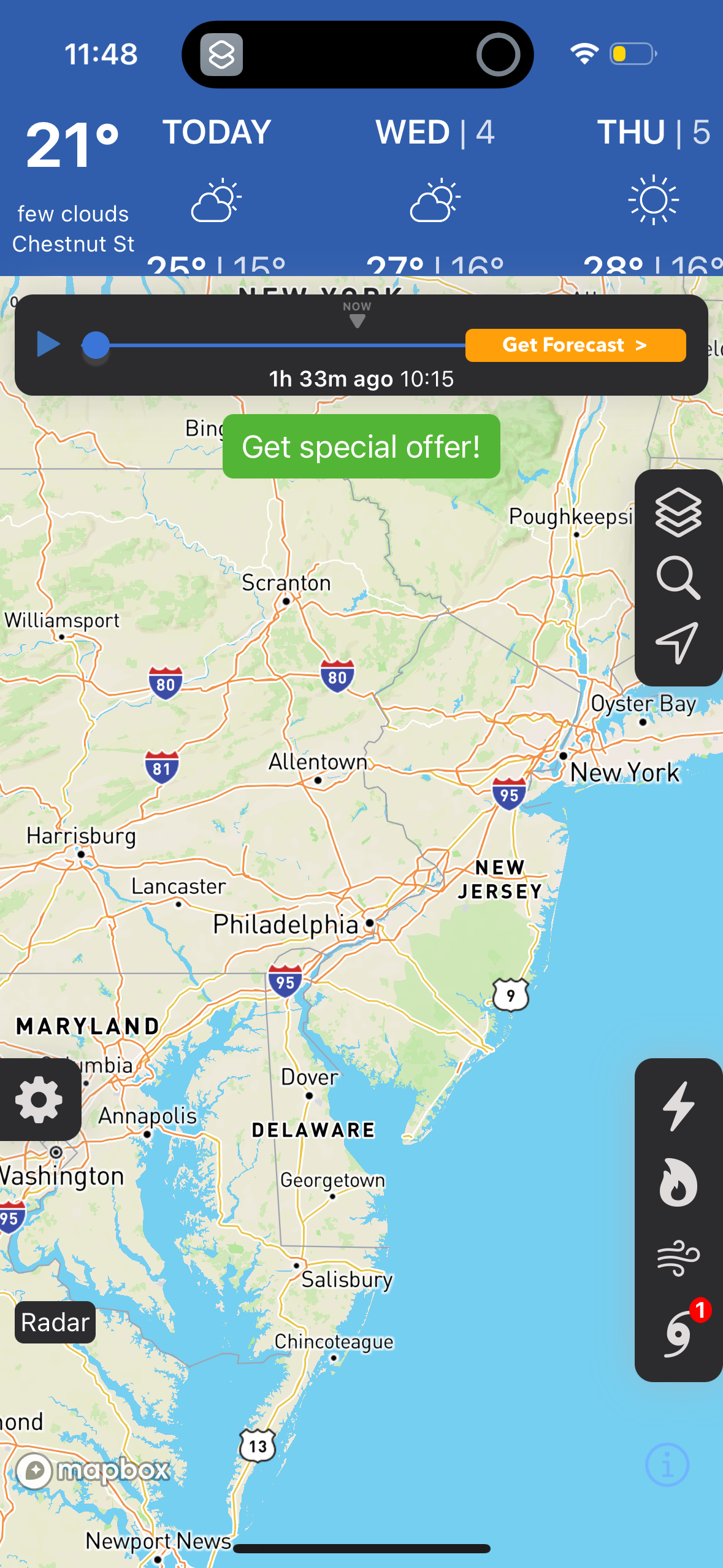Open the map layers picker
The width and height of the screenshot is (723, 1568).
click(x=678, y=514)
